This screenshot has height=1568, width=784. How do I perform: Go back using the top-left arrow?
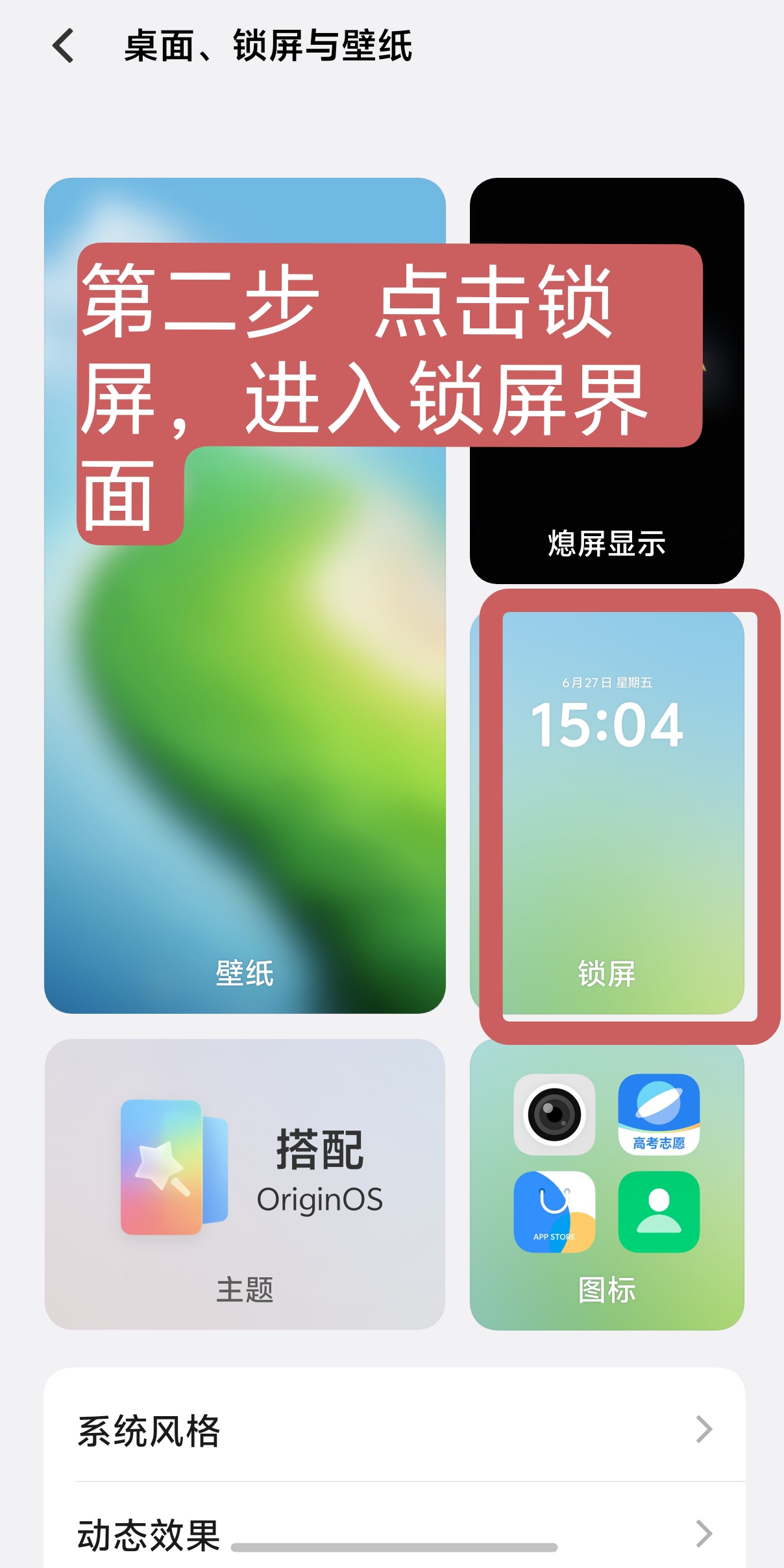64,46
